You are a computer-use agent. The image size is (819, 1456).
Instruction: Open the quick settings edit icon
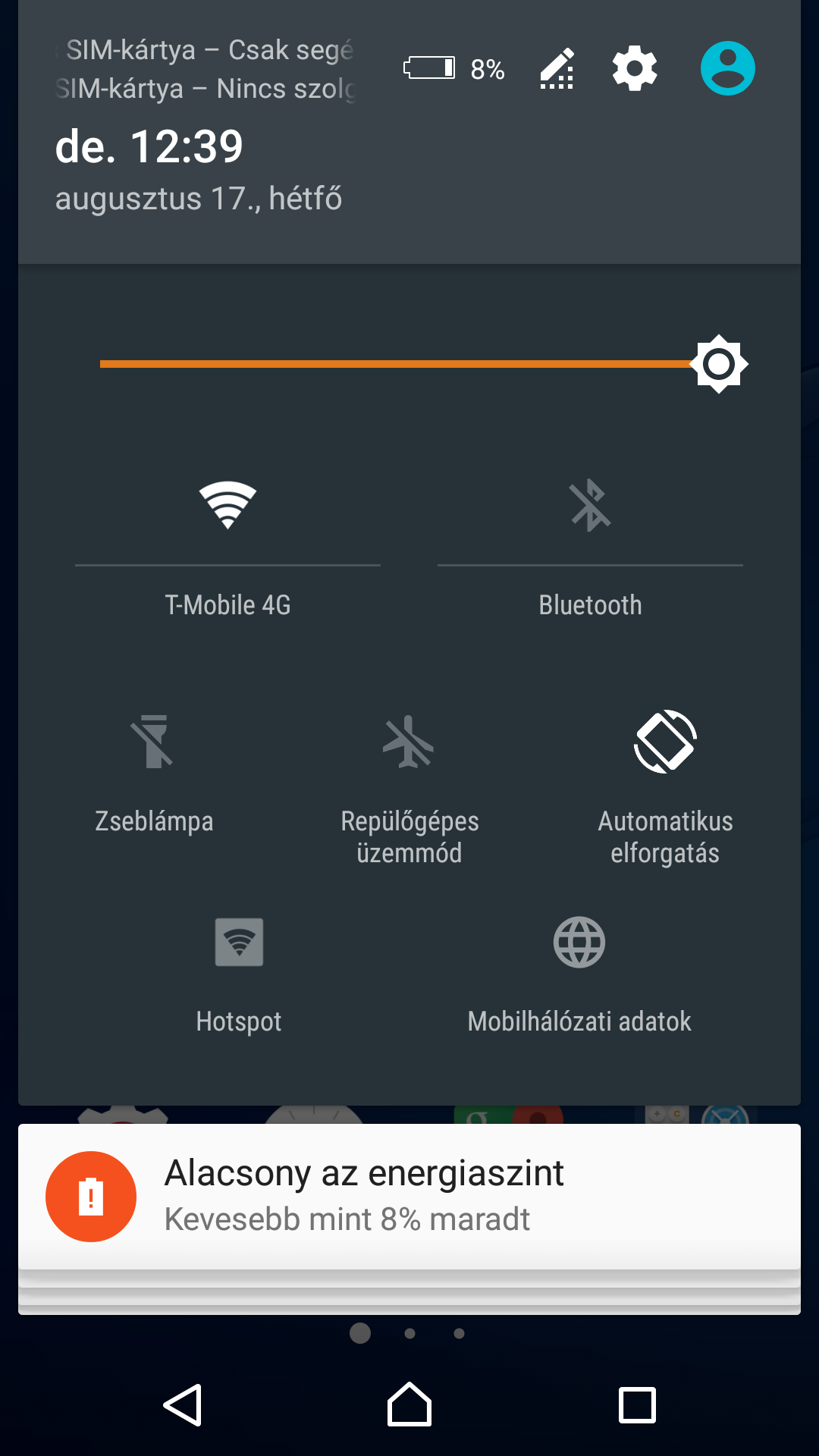pyautogui.click(x=557, y=69)
